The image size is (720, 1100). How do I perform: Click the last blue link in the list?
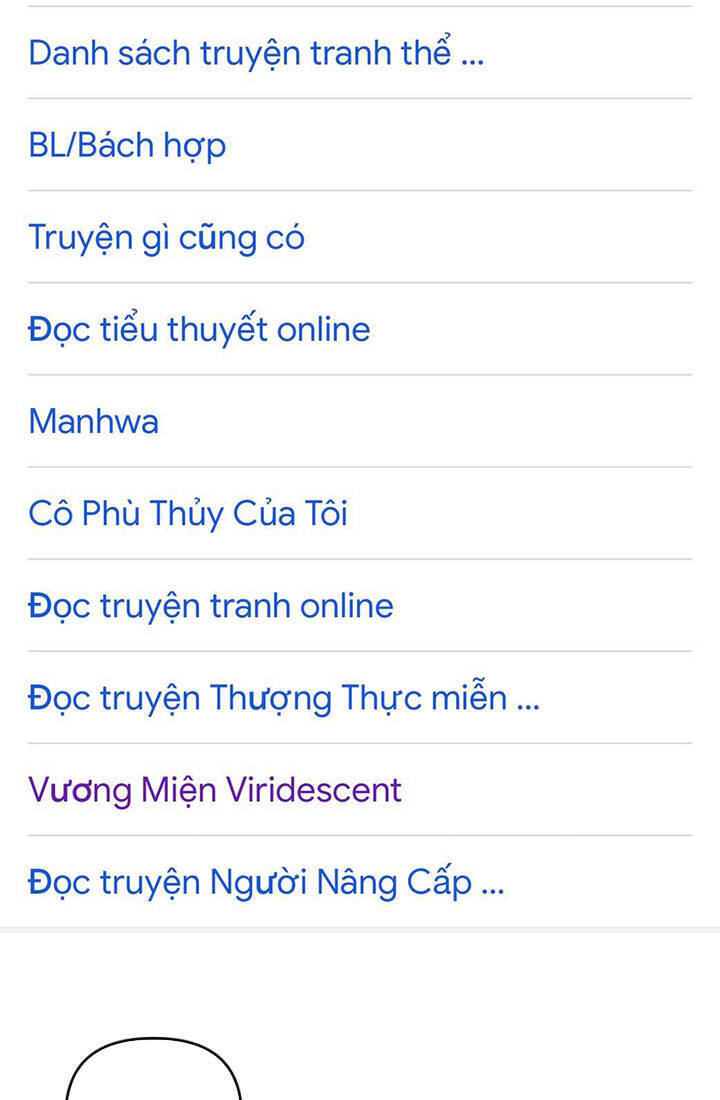click(x=265, y=881)
